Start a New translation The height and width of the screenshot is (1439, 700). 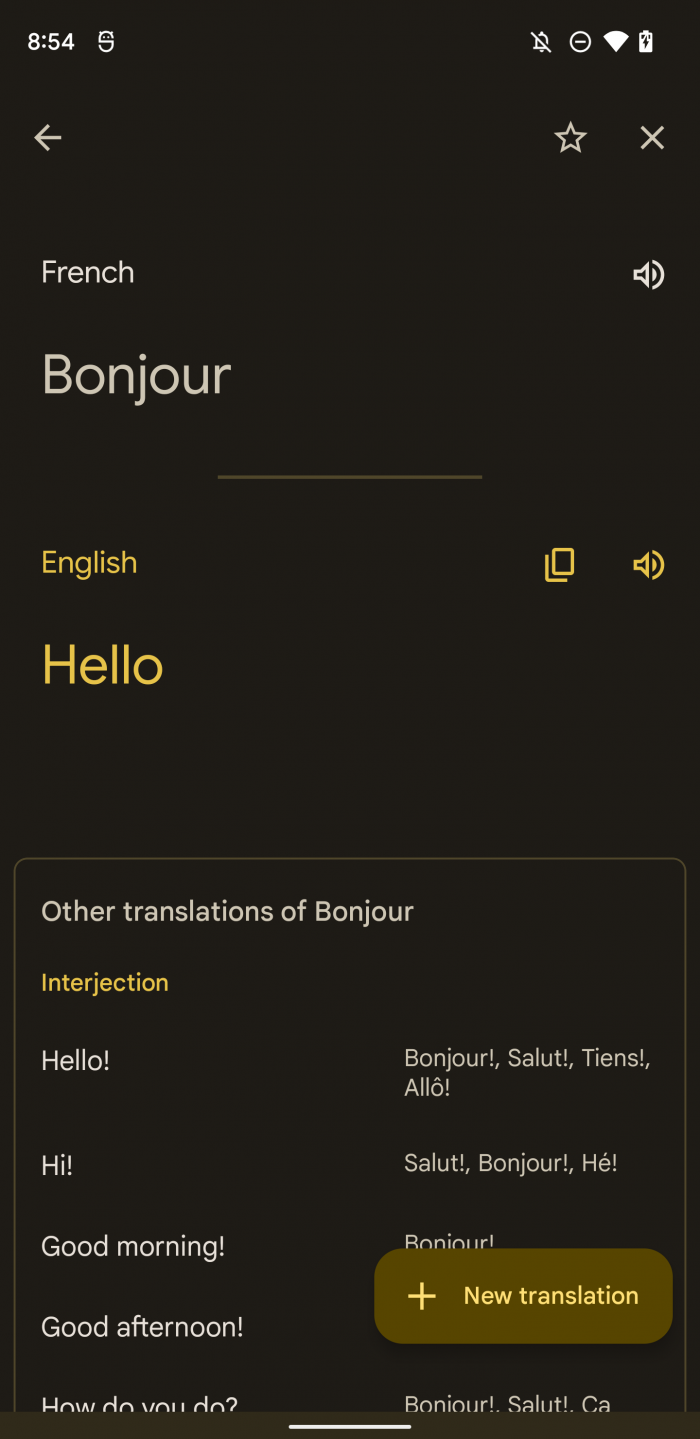tap(523, 1295)
